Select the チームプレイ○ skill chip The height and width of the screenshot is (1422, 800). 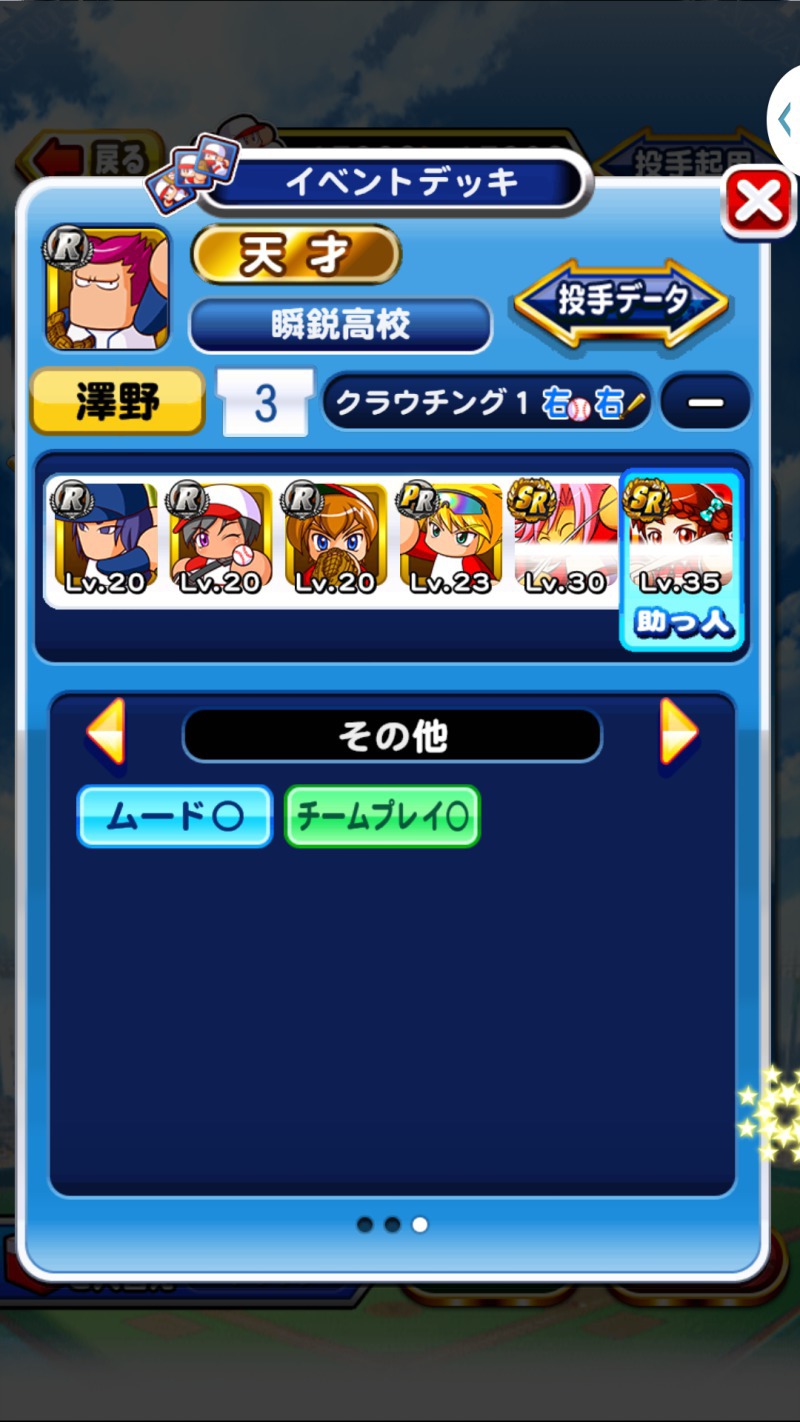[382, 816]
